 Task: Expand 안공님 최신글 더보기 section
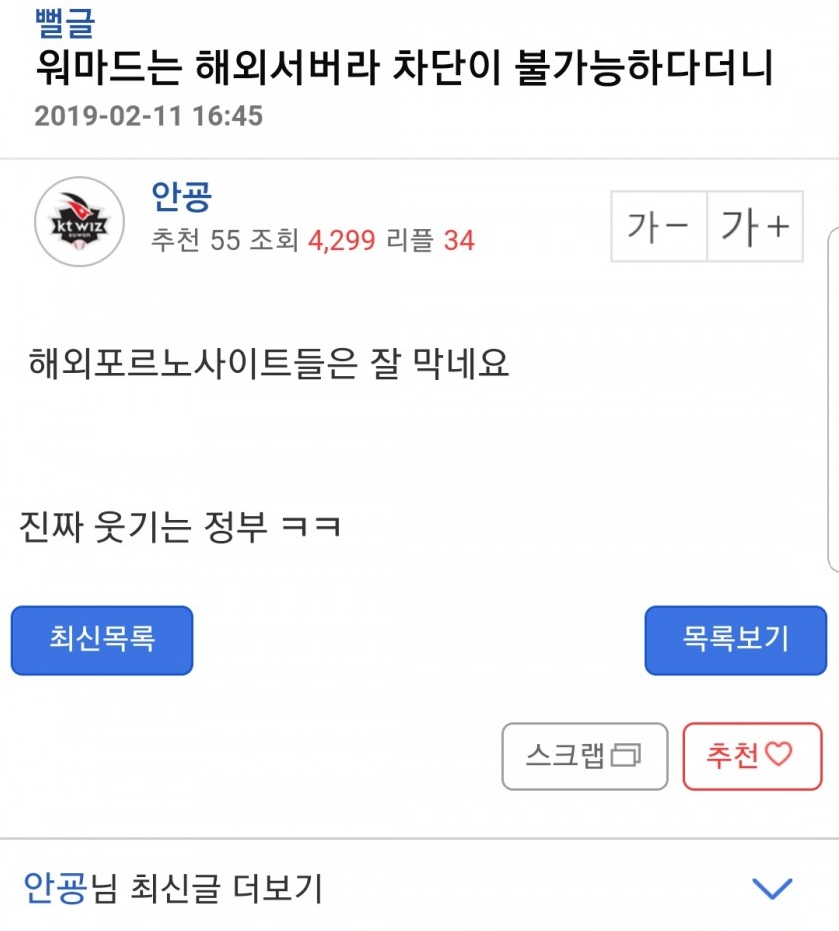[x=771, y=887]
